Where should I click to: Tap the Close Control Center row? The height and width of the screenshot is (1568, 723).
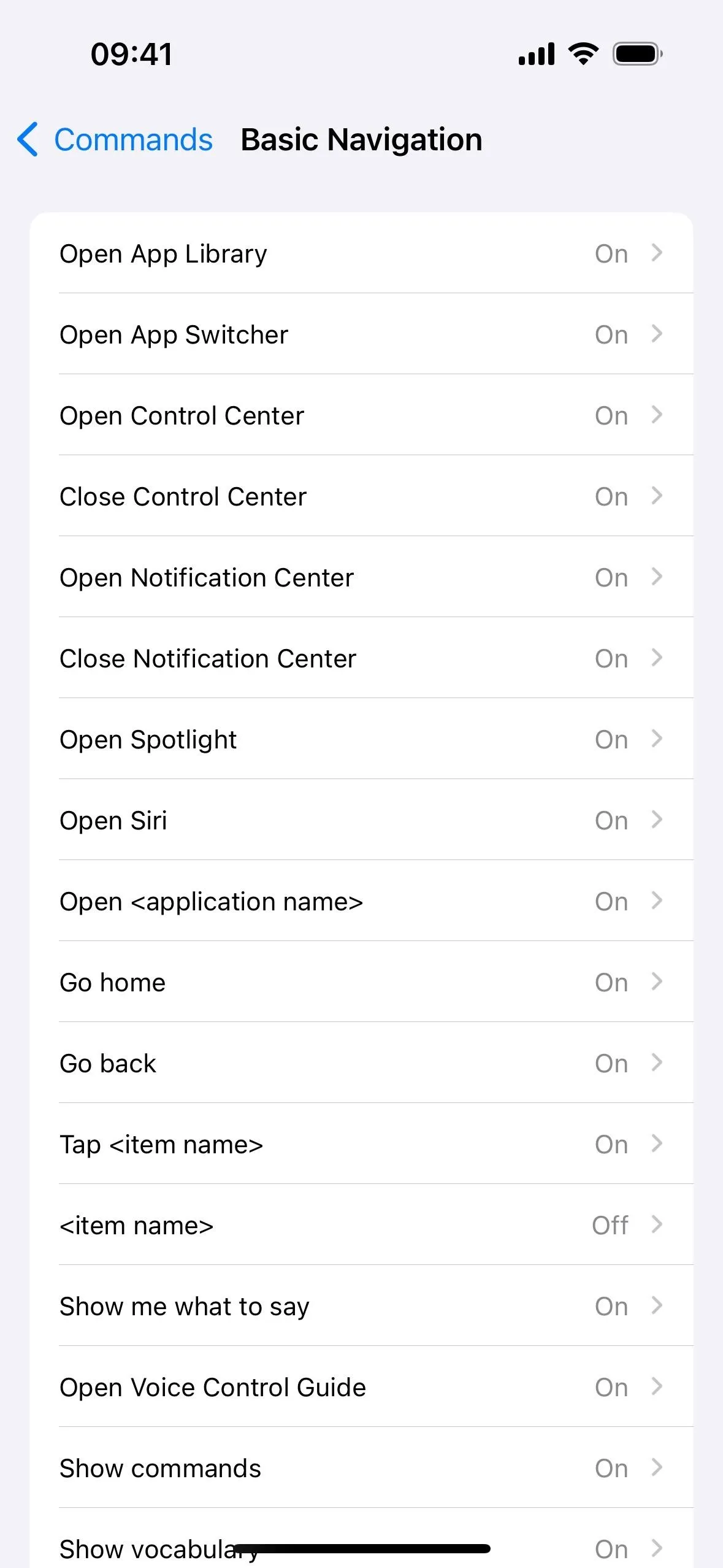pos(361,496)
